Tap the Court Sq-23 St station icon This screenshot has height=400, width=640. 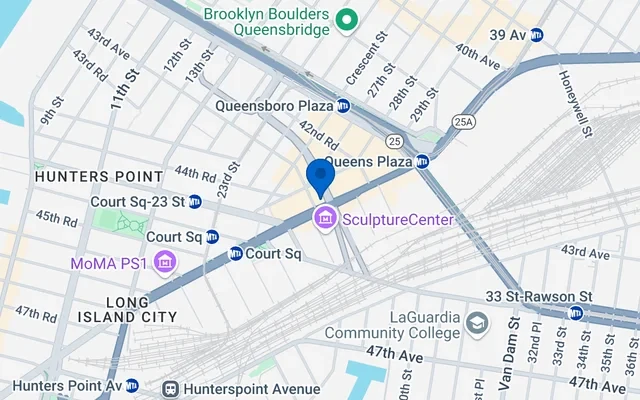pos(195,201)
